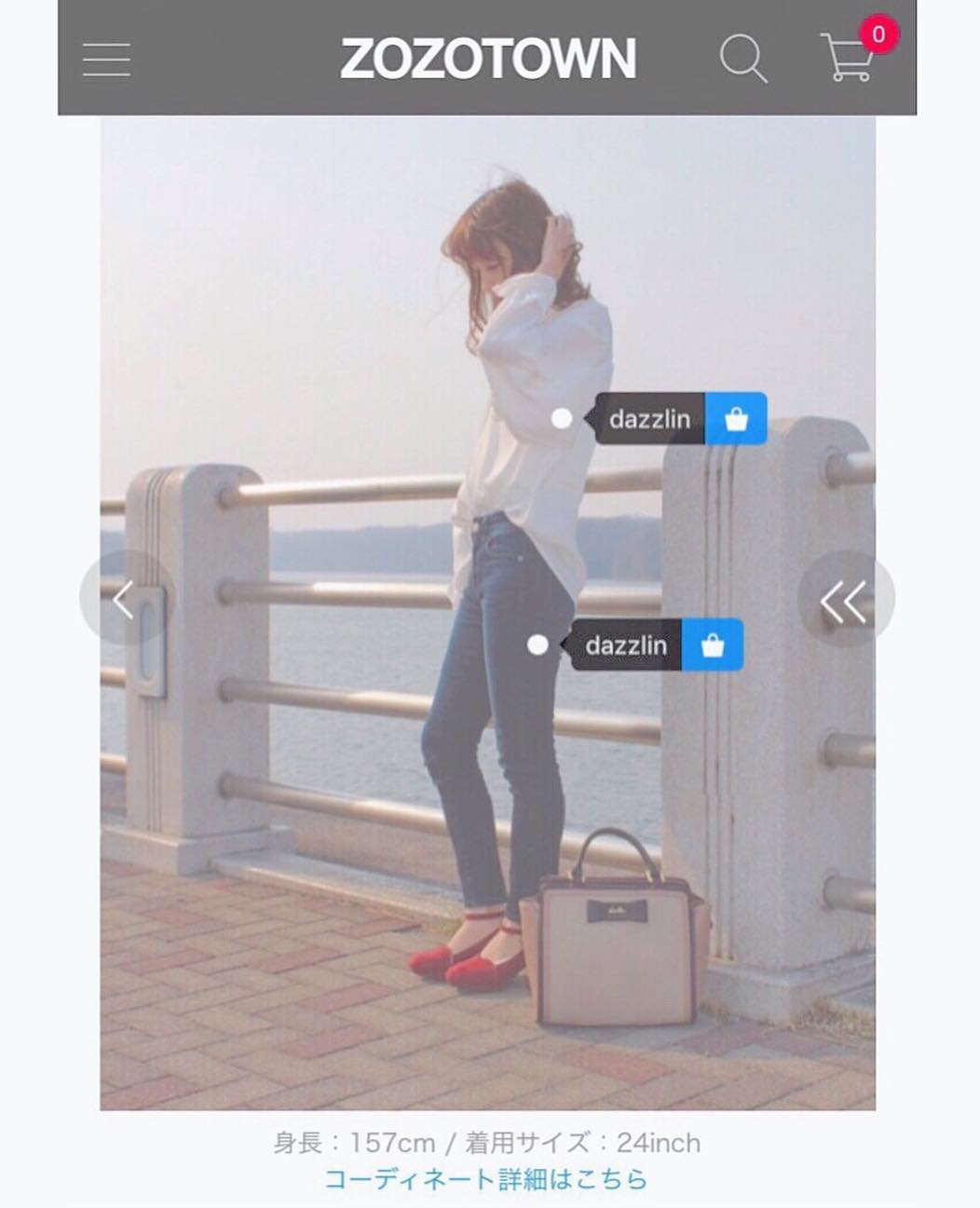Screen dimensions: 980x1208
Task: Show the previous coordinate photo
Action: point(125,599)
